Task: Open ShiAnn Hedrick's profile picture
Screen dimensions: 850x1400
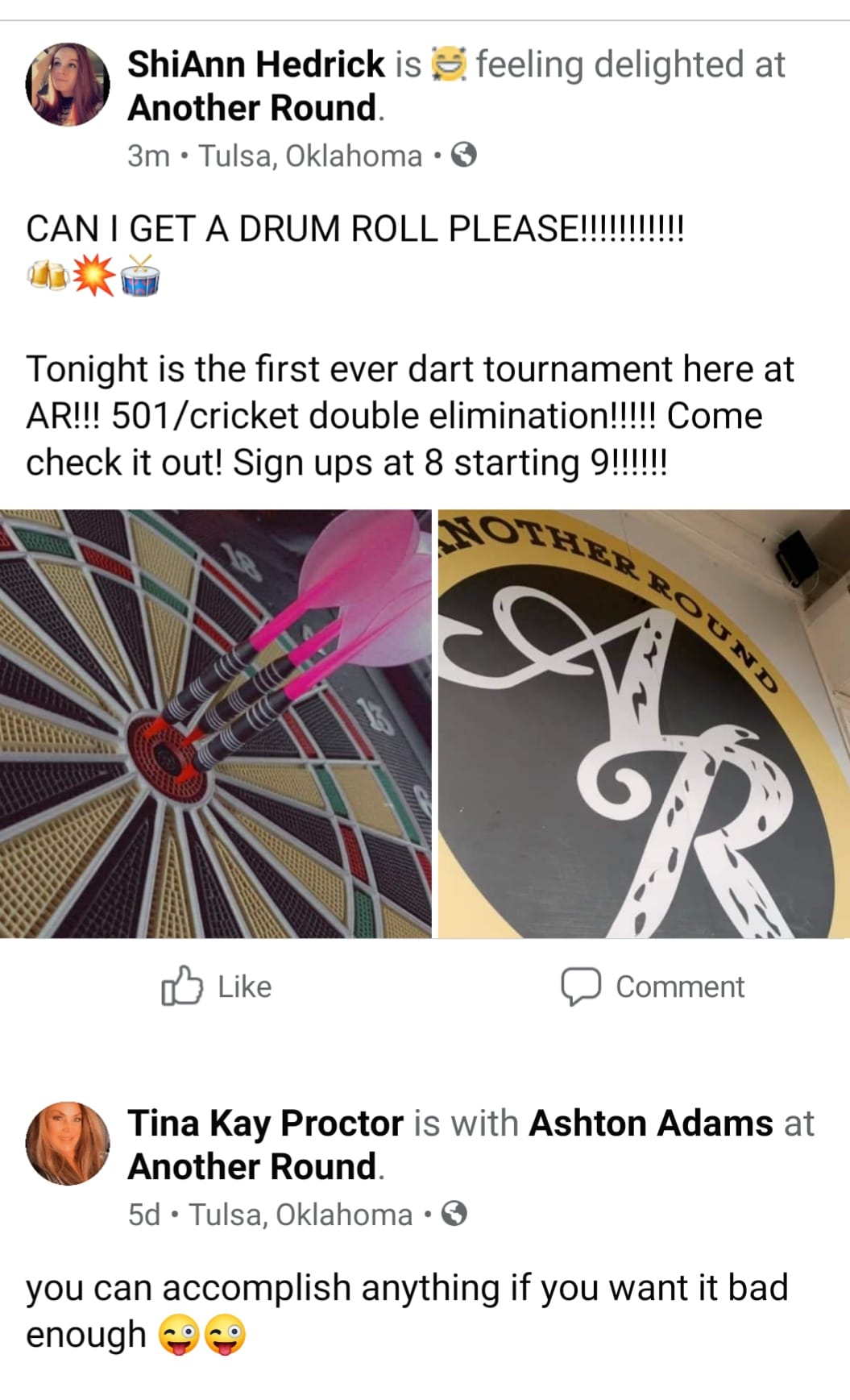Action: point(68,85)
